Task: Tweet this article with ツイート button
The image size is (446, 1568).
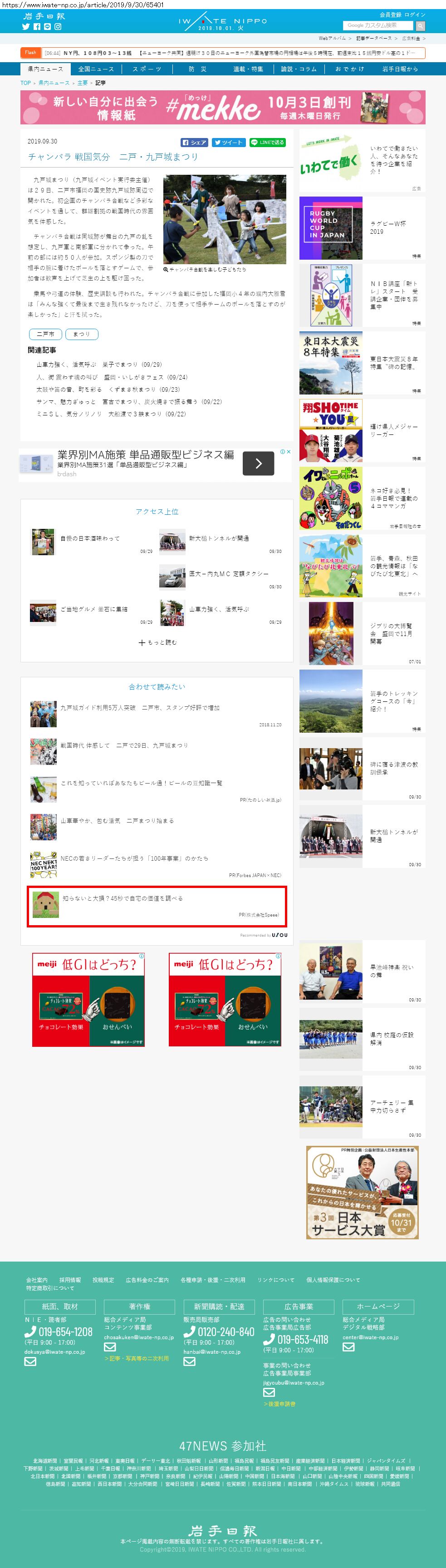Action: tap(228, 143)
